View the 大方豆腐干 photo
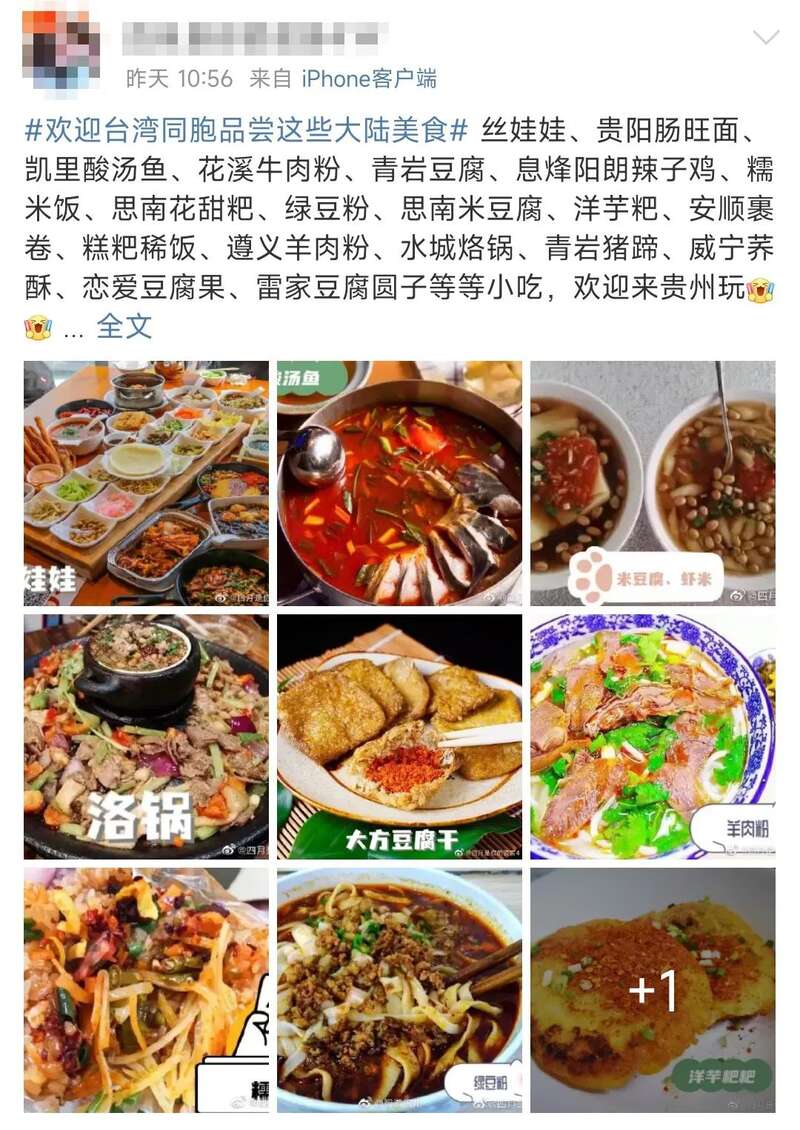The width and height of the screenshot is (800, 1130). 399,737
